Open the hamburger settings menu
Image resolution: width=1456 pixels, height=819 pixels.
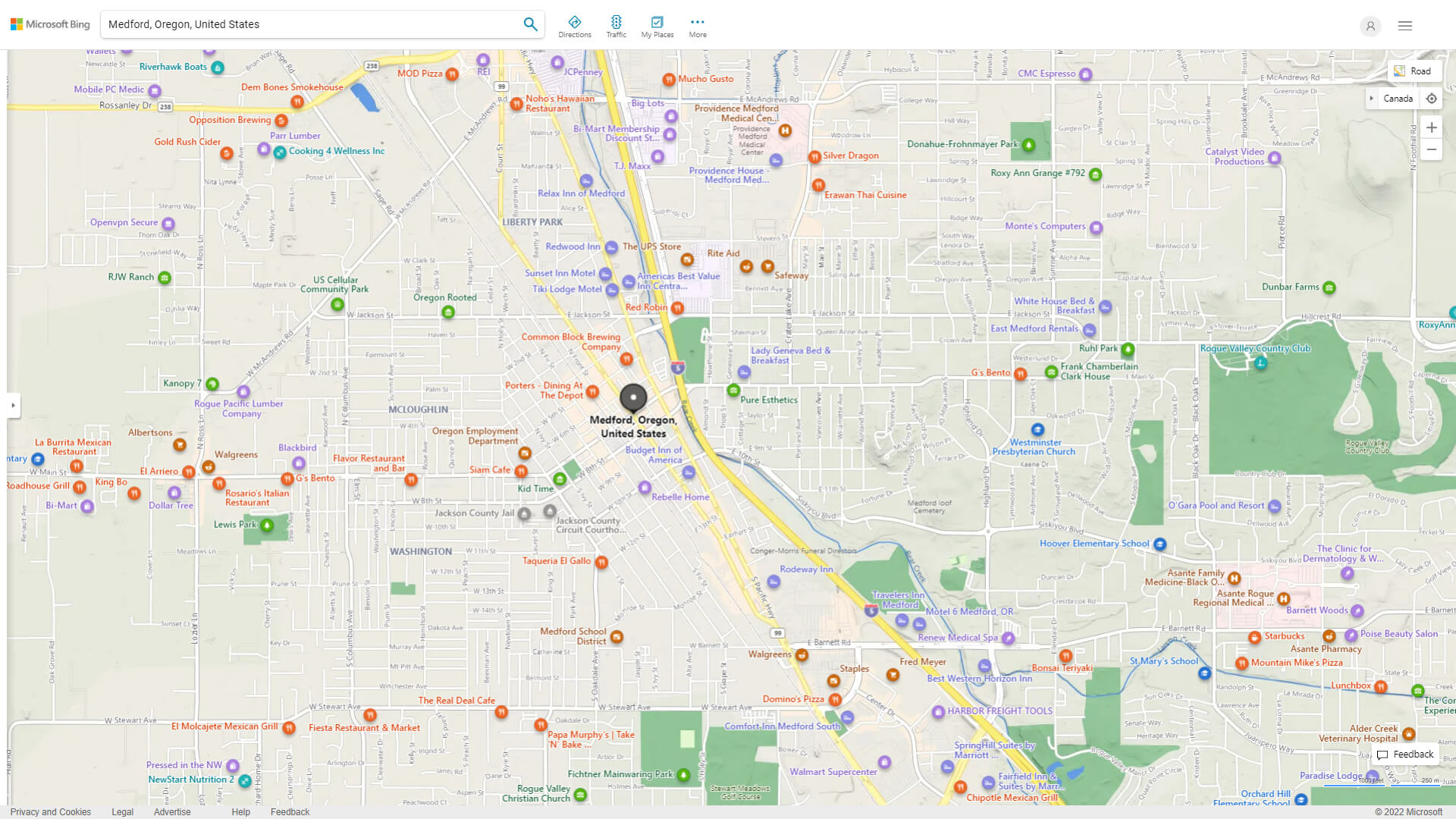click(1404, 26)
